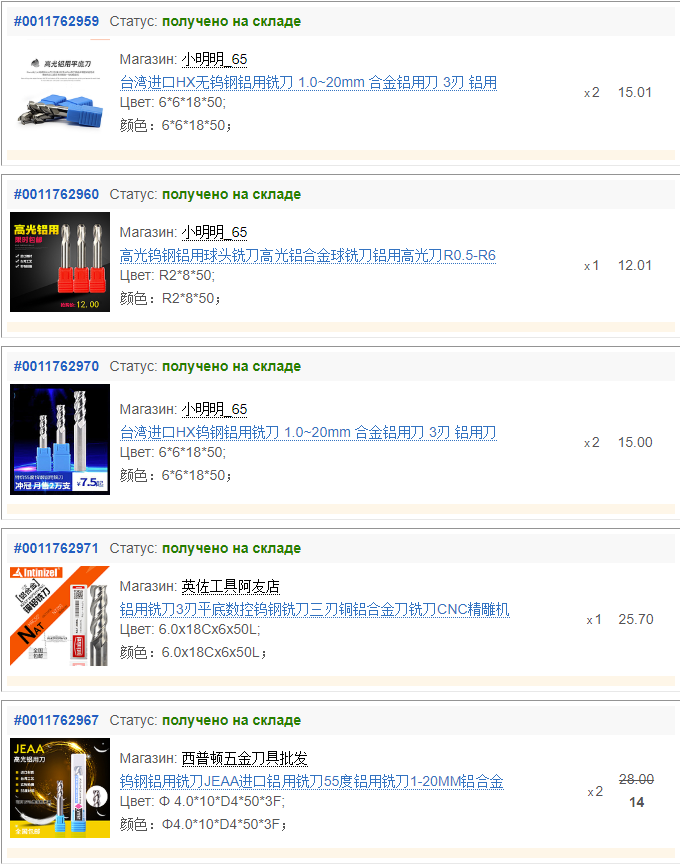Screen dimensions: 680x864
Task: Open order #0011762970
Action: tap(56, 366)
